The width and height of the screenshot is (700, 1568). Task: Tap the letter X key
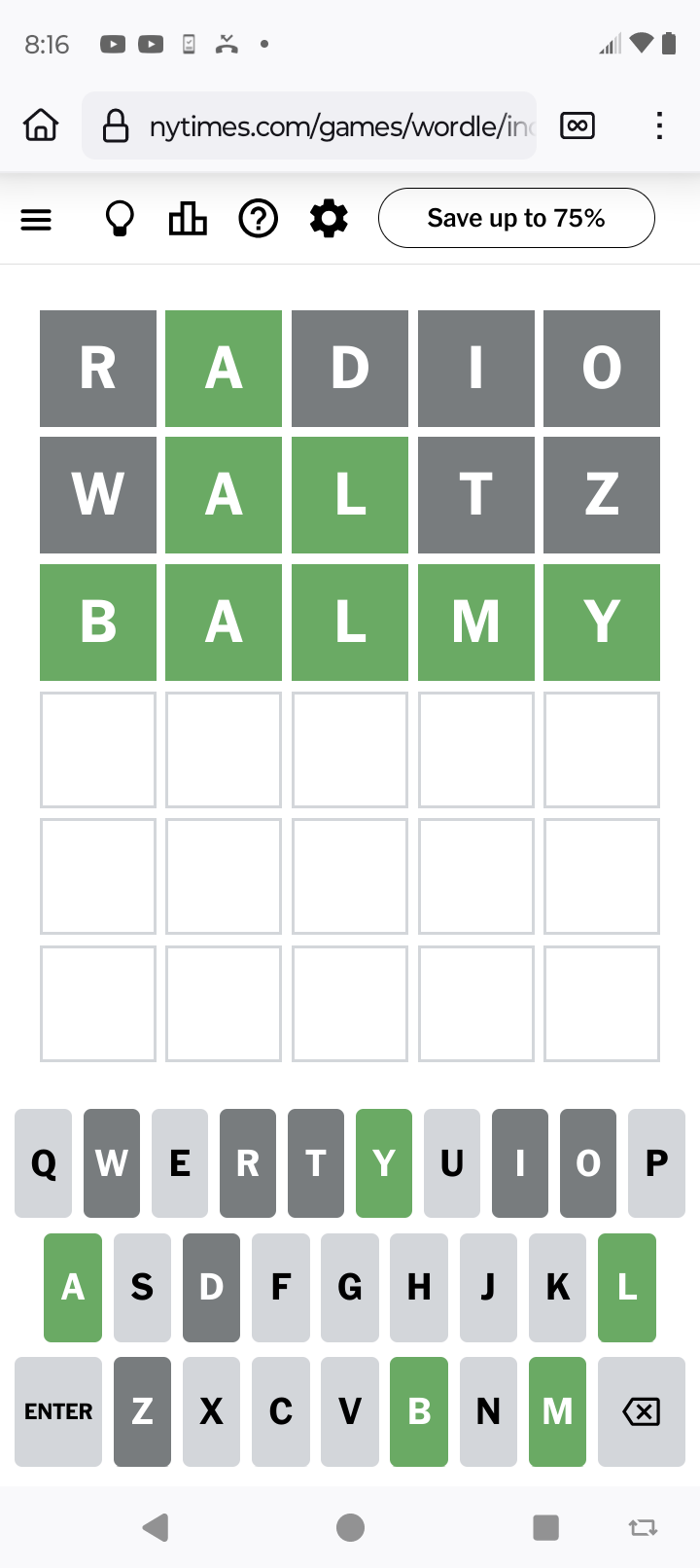pyautogui.click(x=211, y=1411)
